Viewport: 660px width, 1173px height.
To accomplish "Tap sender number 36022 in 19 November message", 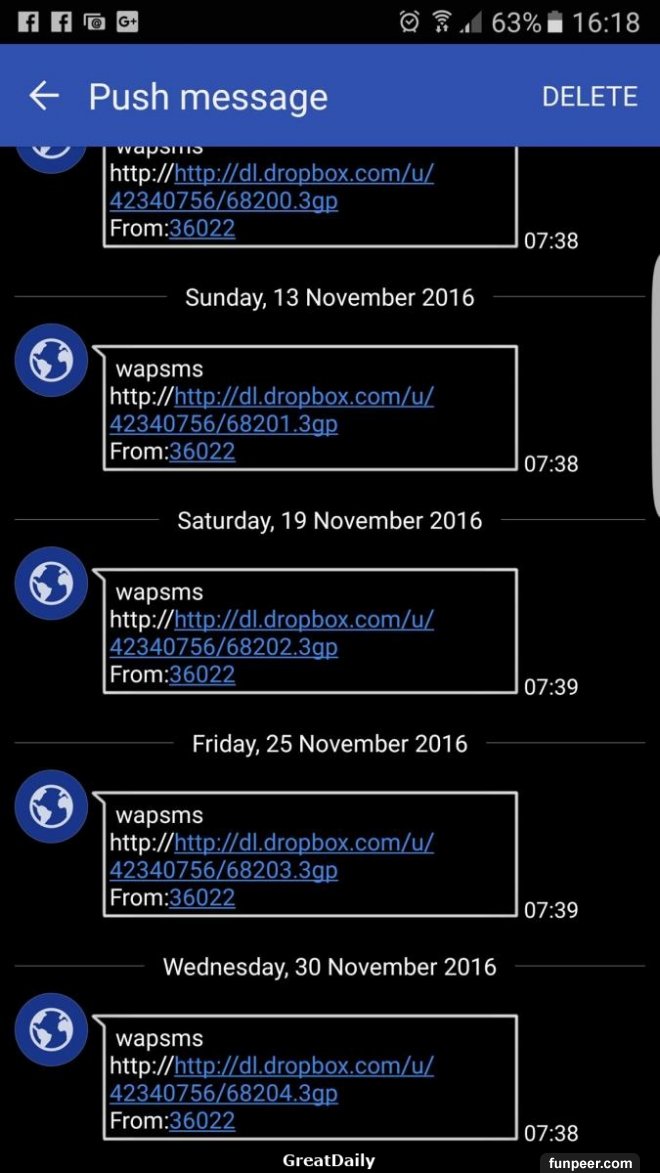I will (202, 674).
